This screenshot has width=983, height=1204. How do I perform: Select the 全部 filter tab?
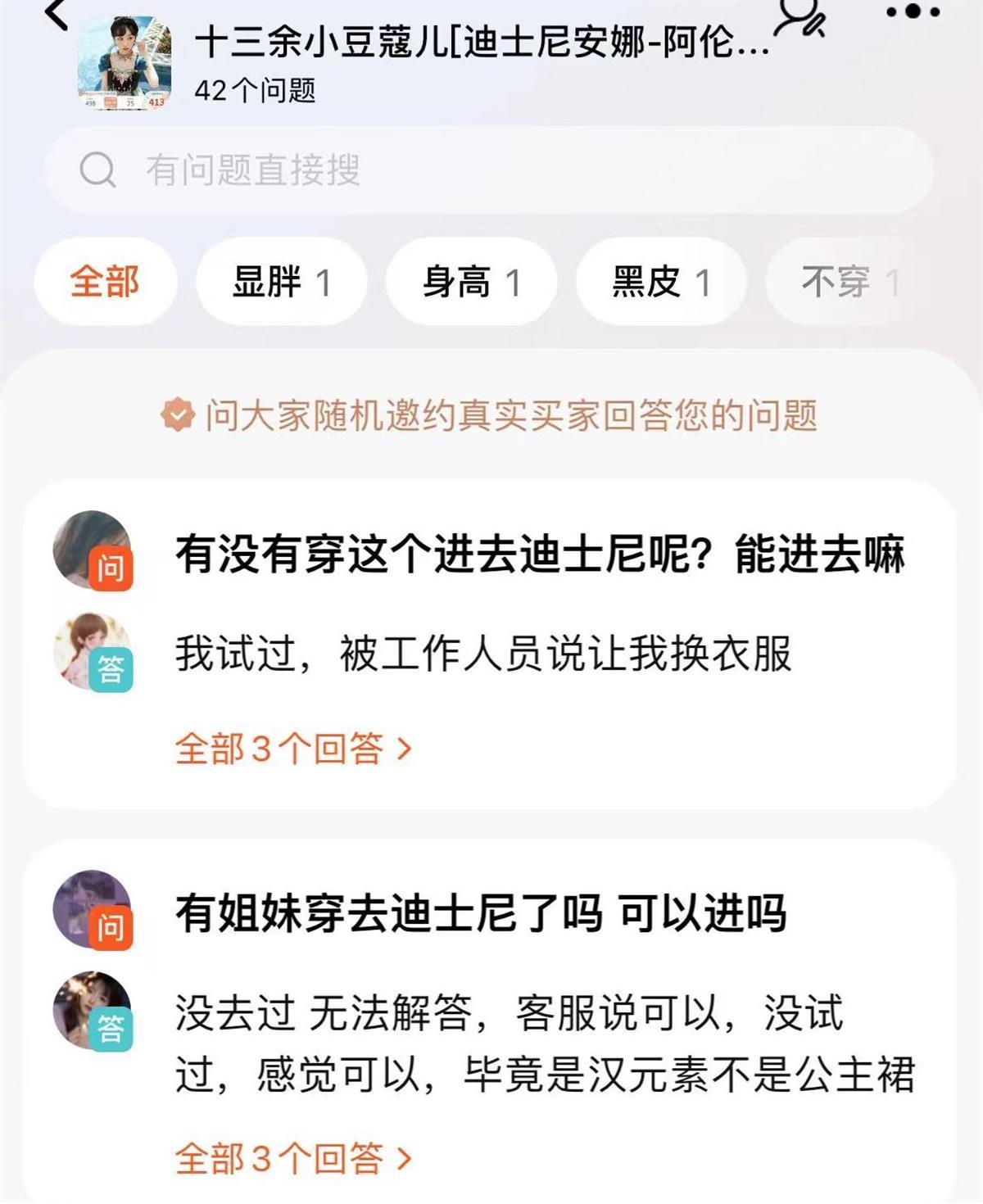pos(105,281)
